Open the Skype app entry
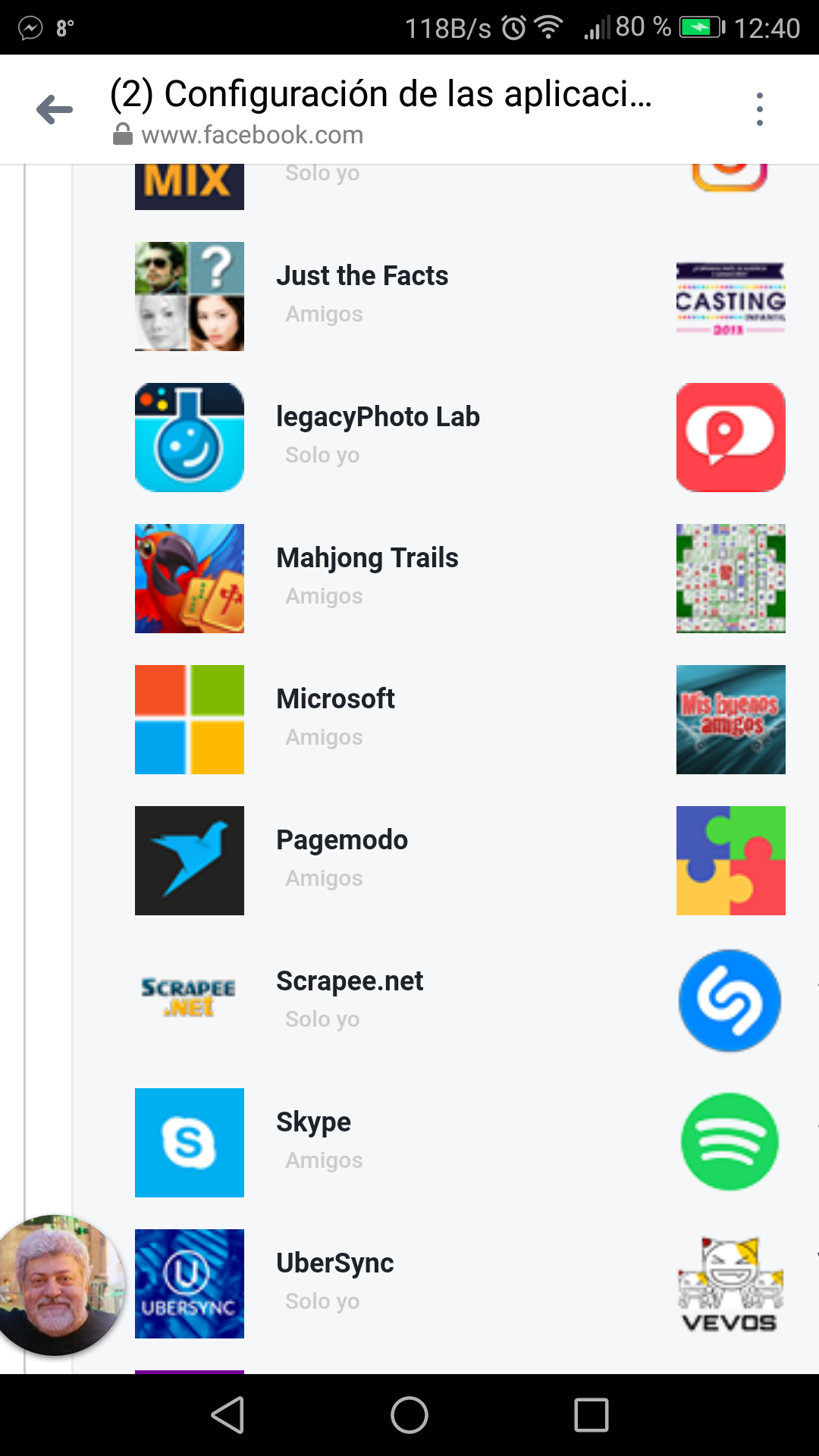 pyautogui.click(x=313, y=1122)
